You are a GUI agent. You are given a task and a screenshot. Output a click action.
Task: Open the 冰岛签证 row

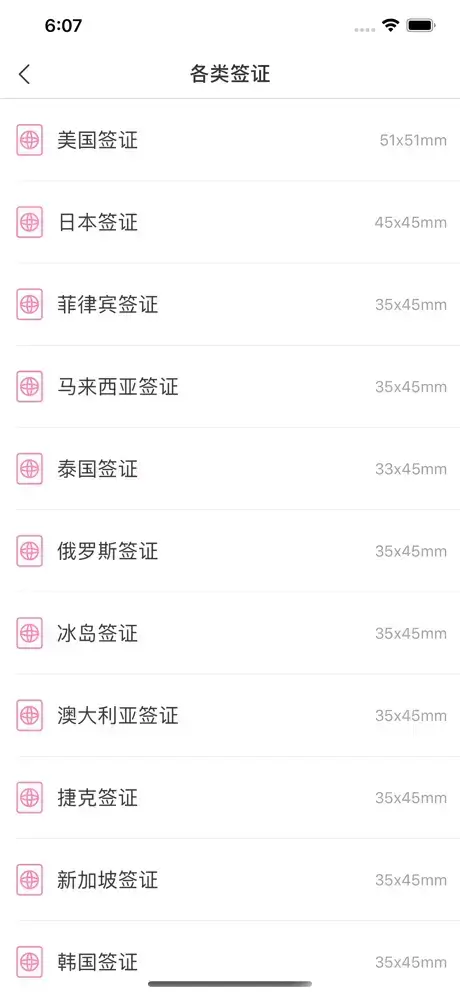pyautogui.click(x=230, y=633)
